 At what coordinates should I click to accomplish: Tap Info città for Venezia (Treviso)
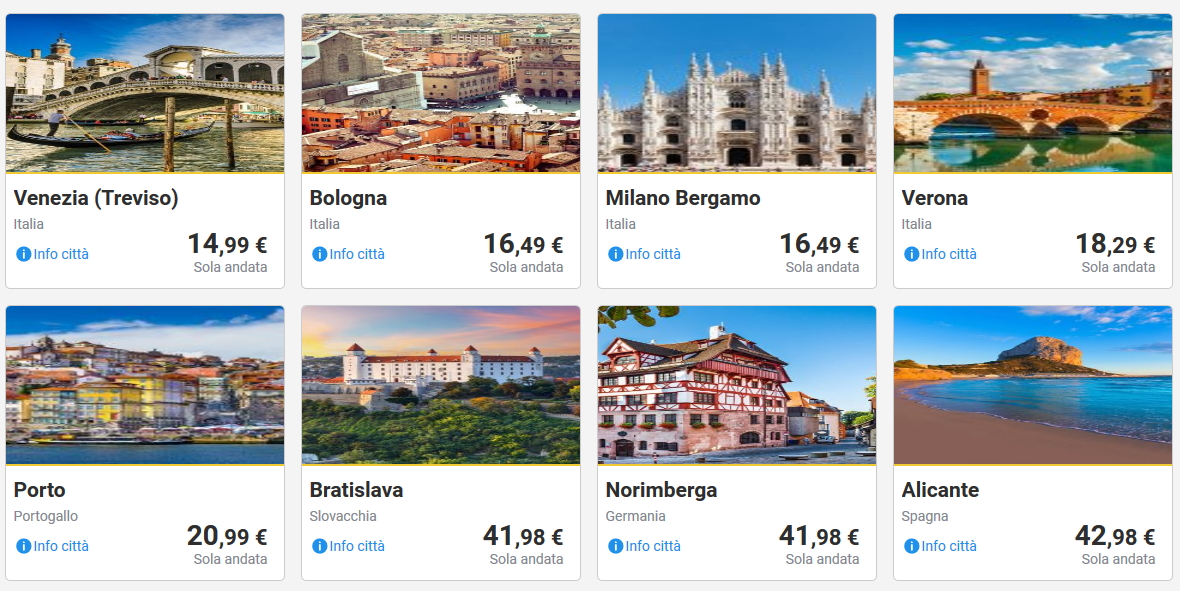[x=53, y=254]
